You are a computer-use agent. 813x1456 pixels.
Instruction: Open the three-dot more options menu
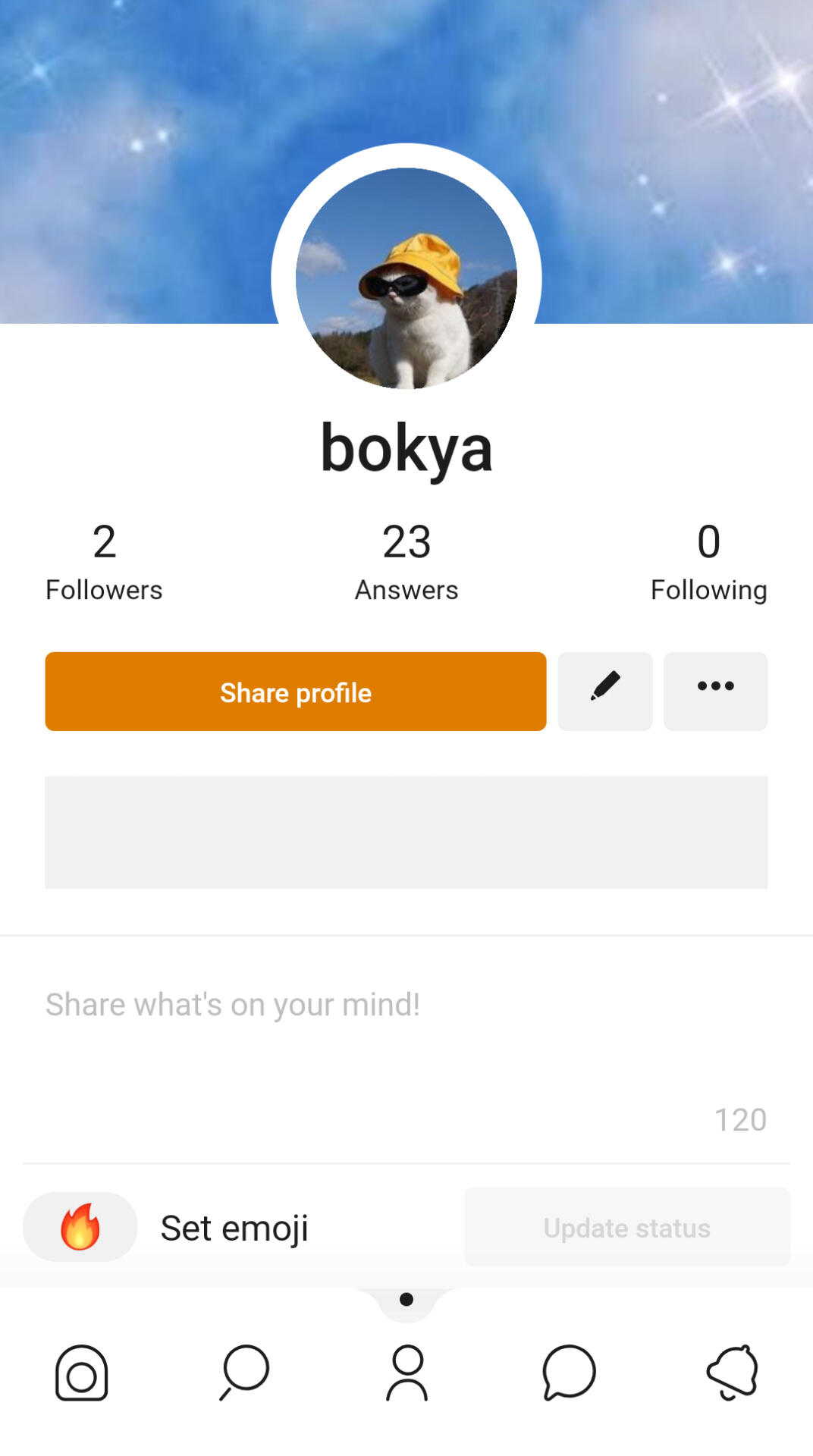point(715,692)
